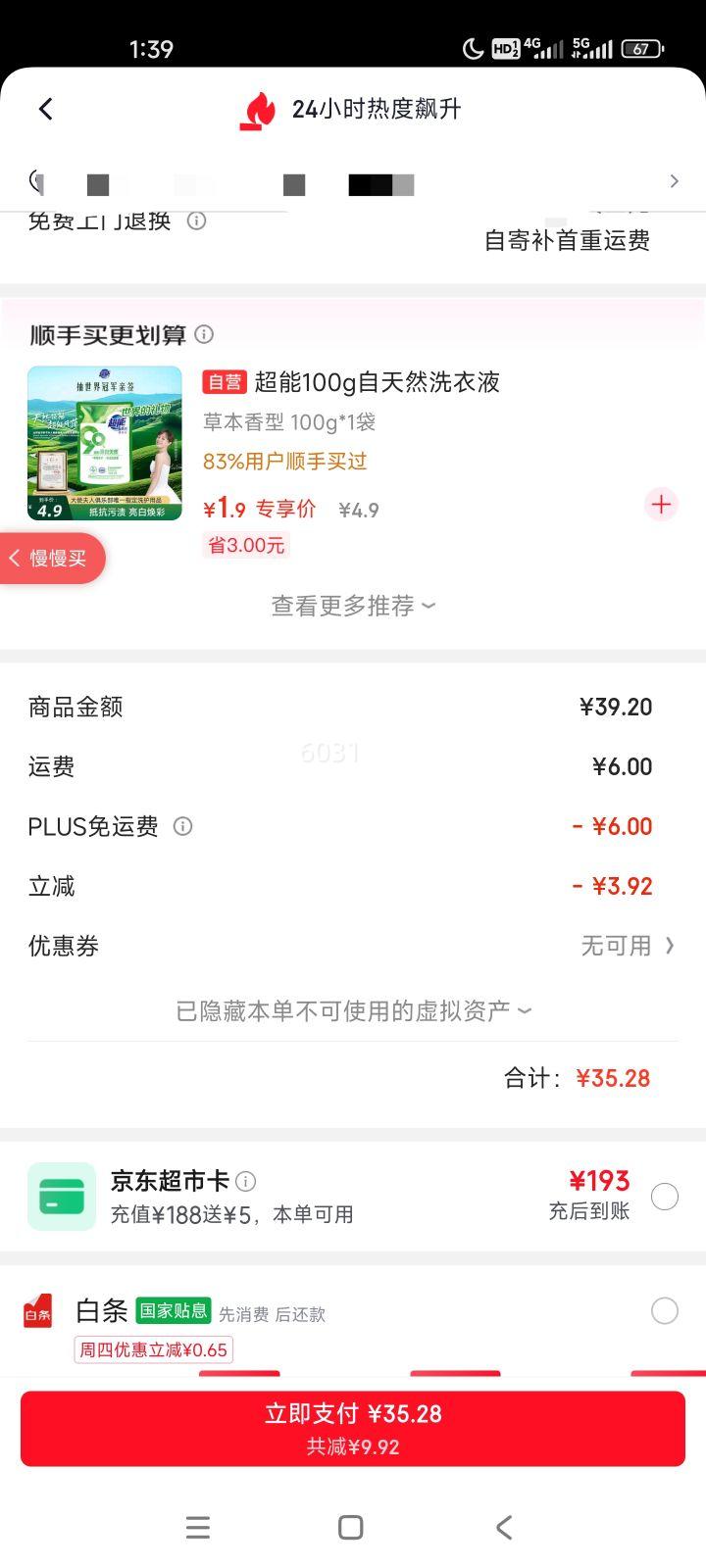Screen dimensions: 706x1568
Task: Select the 白条 payment radio button
Action: [664, 1310]
